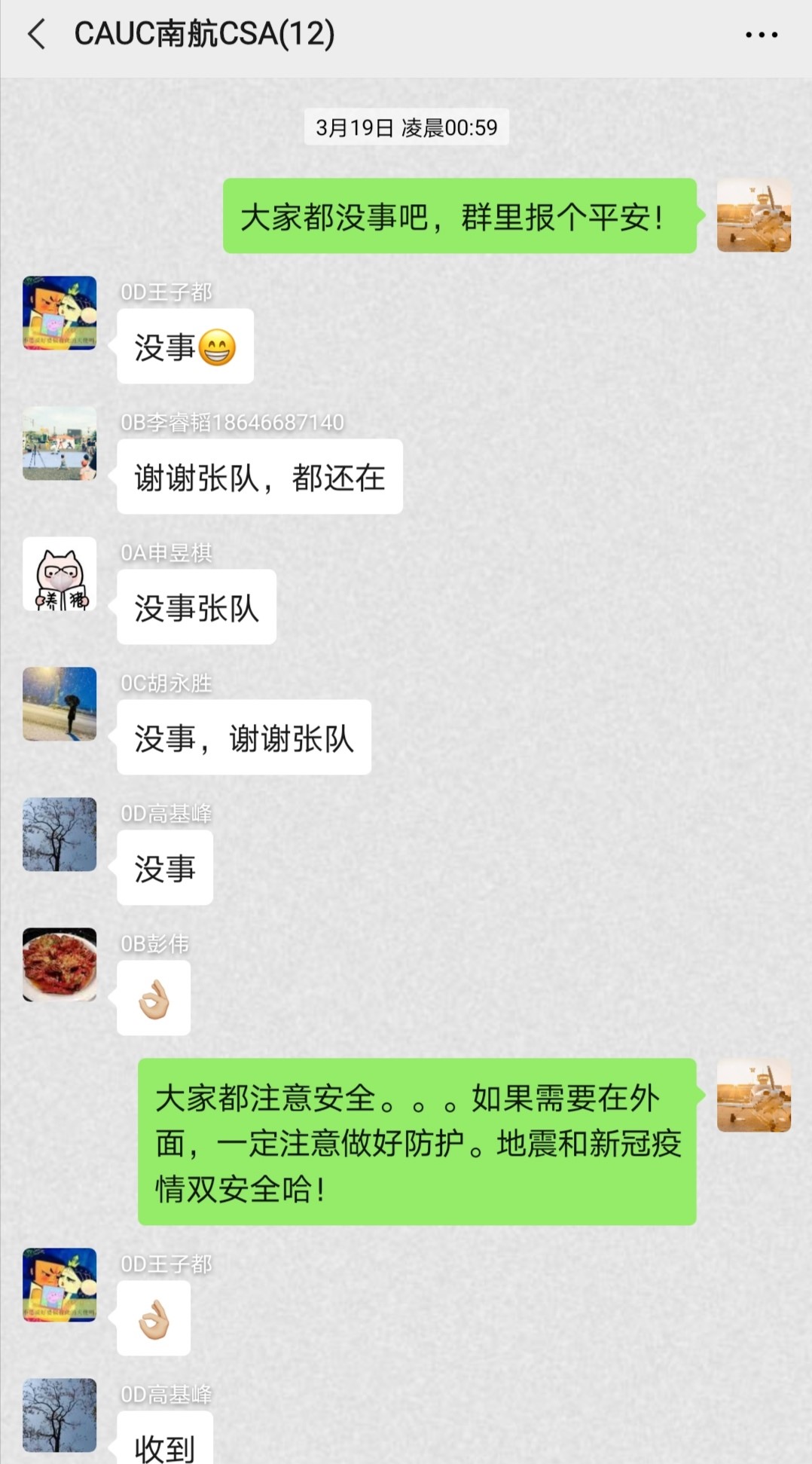812x1464 pixels.
Task: Open 0D王子都's avatar next to 没事 message
Action: point(60,313)
